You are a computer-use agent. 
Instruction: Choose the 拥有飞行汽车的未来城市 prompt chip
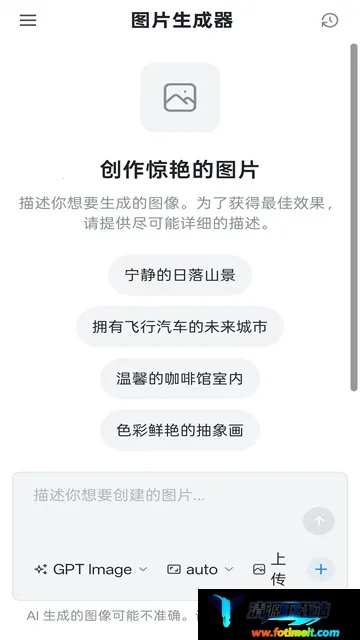click(x=180, y=327)
